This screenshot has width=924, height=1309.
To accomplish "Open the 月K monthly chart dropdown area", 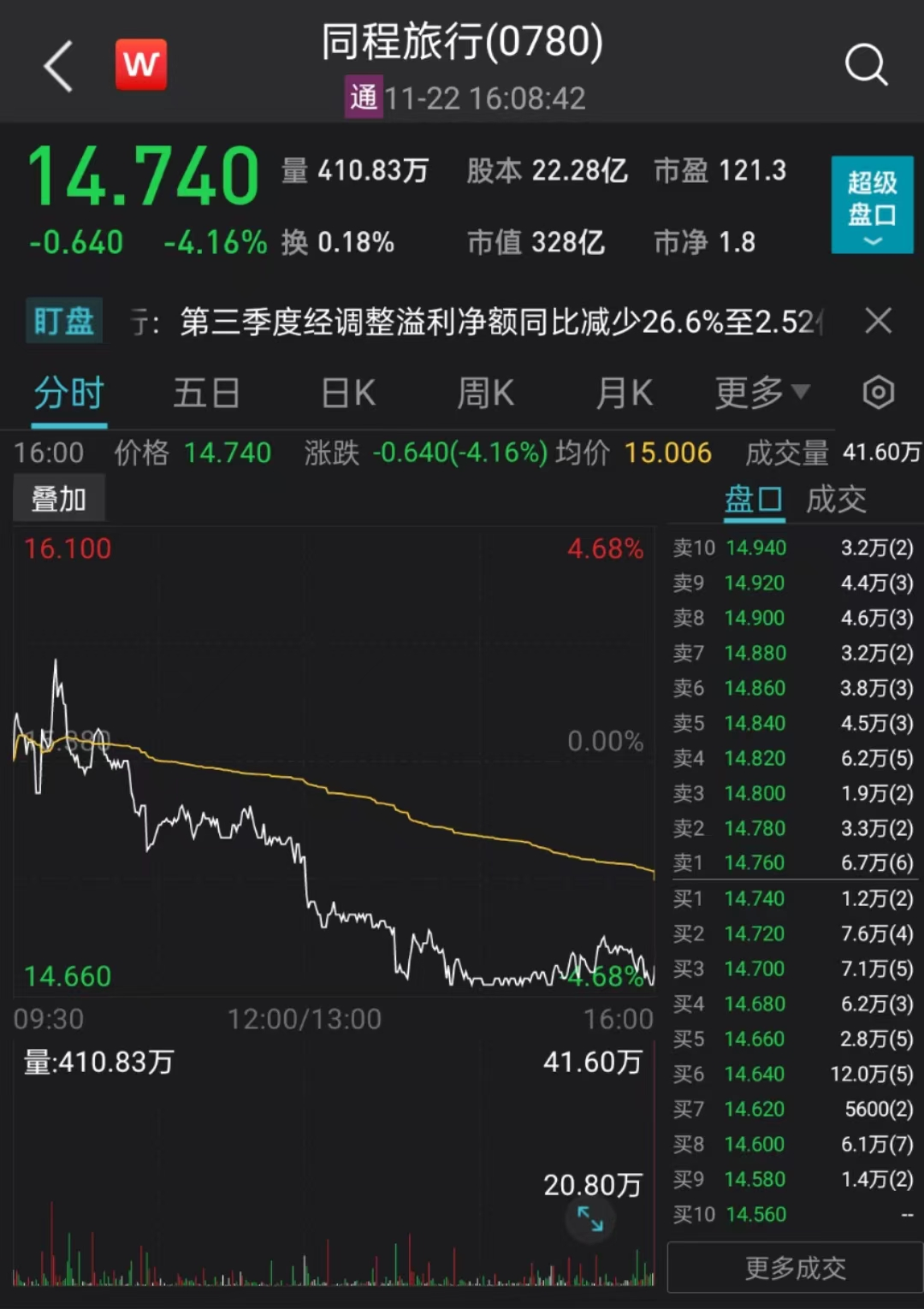I will [623, 393].
